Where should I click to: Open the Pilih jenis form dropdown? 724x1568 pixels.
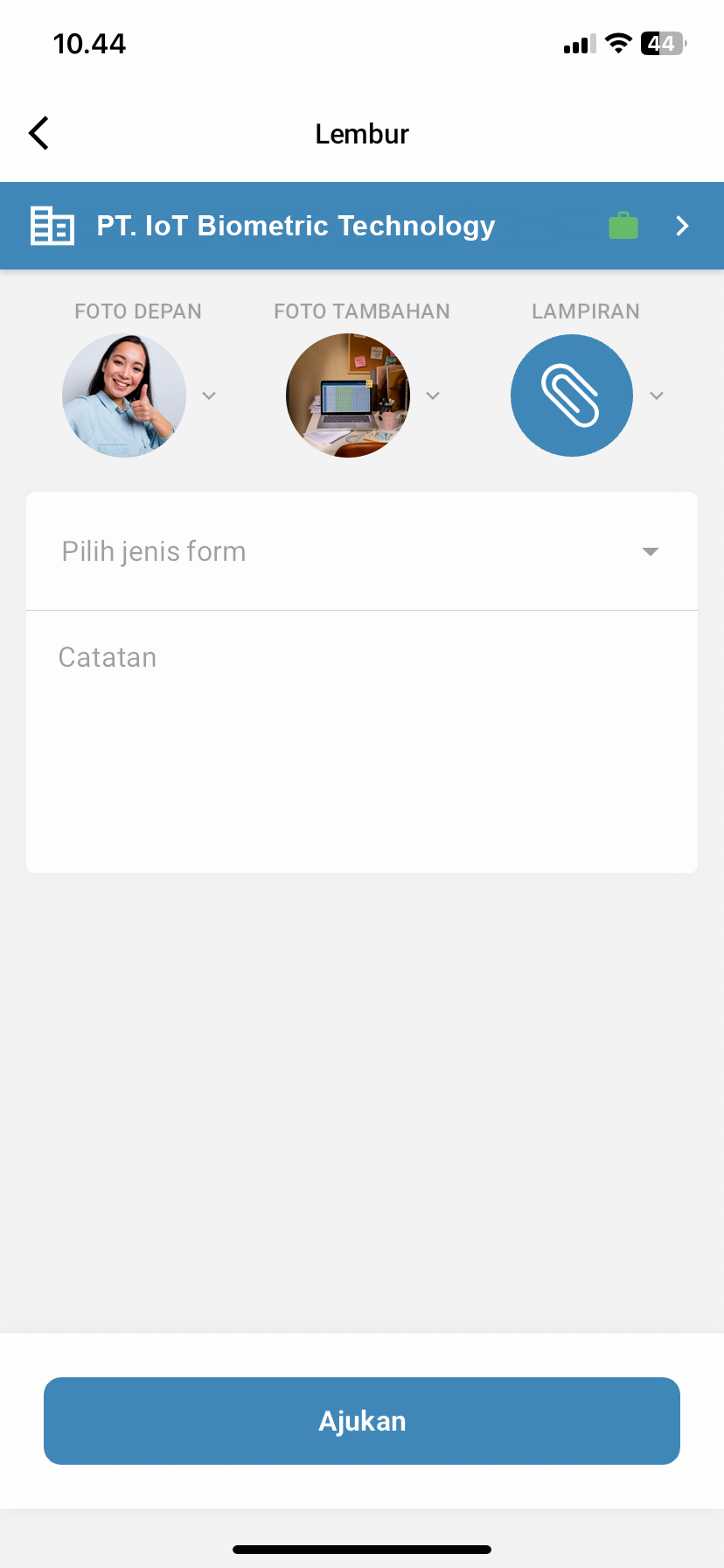coord(362,551)
